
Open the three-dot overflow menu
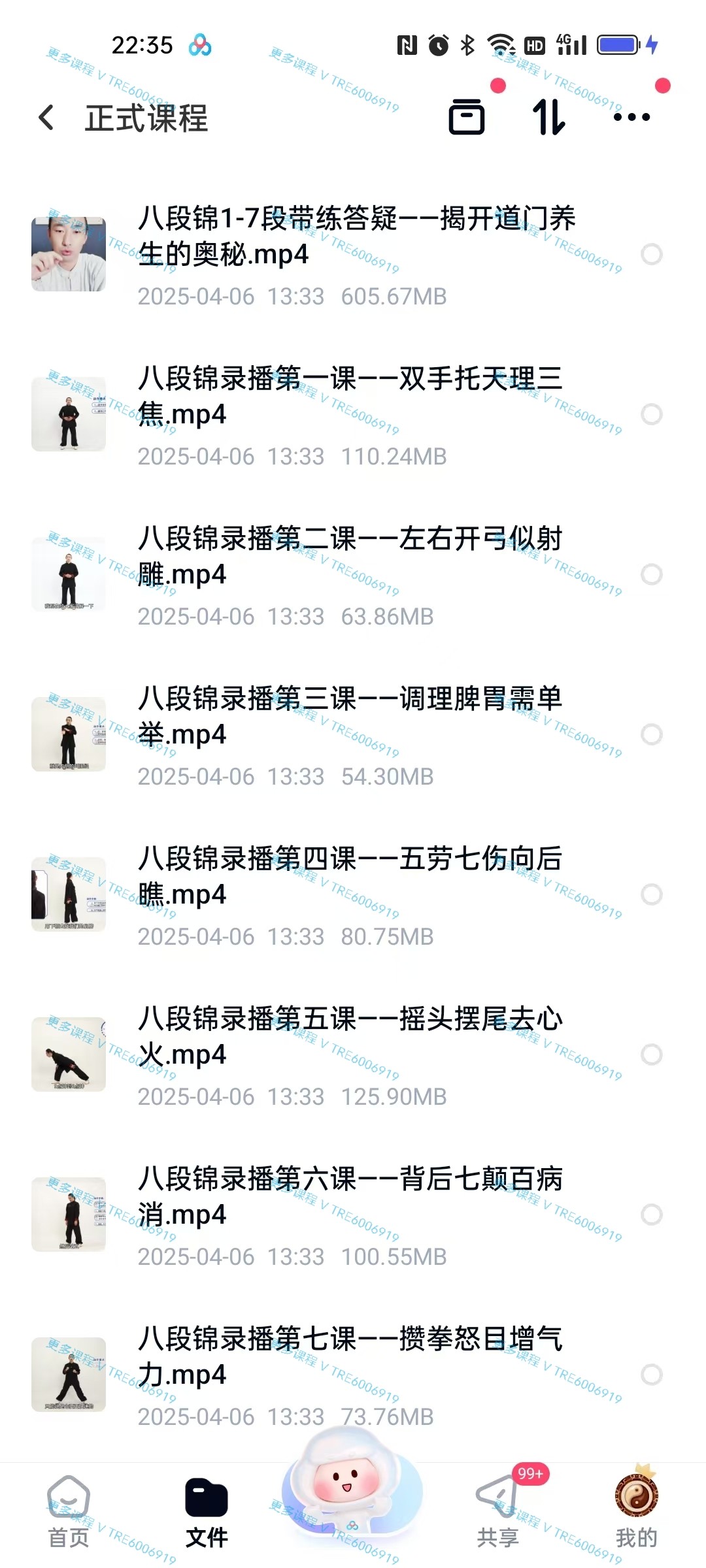(x=631, y=118)
